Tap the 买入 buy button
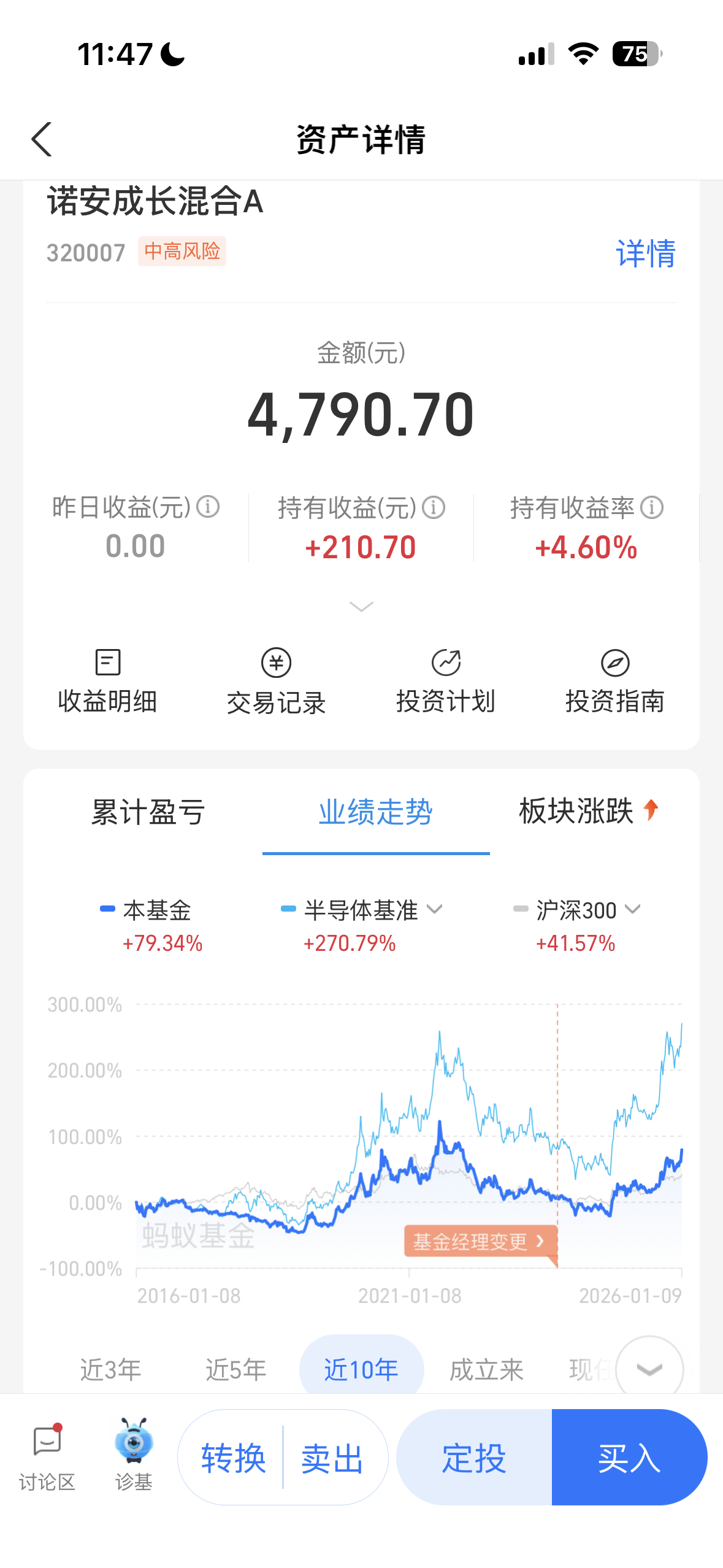This screenshot has height=1568, width=723. (629, 1458)
